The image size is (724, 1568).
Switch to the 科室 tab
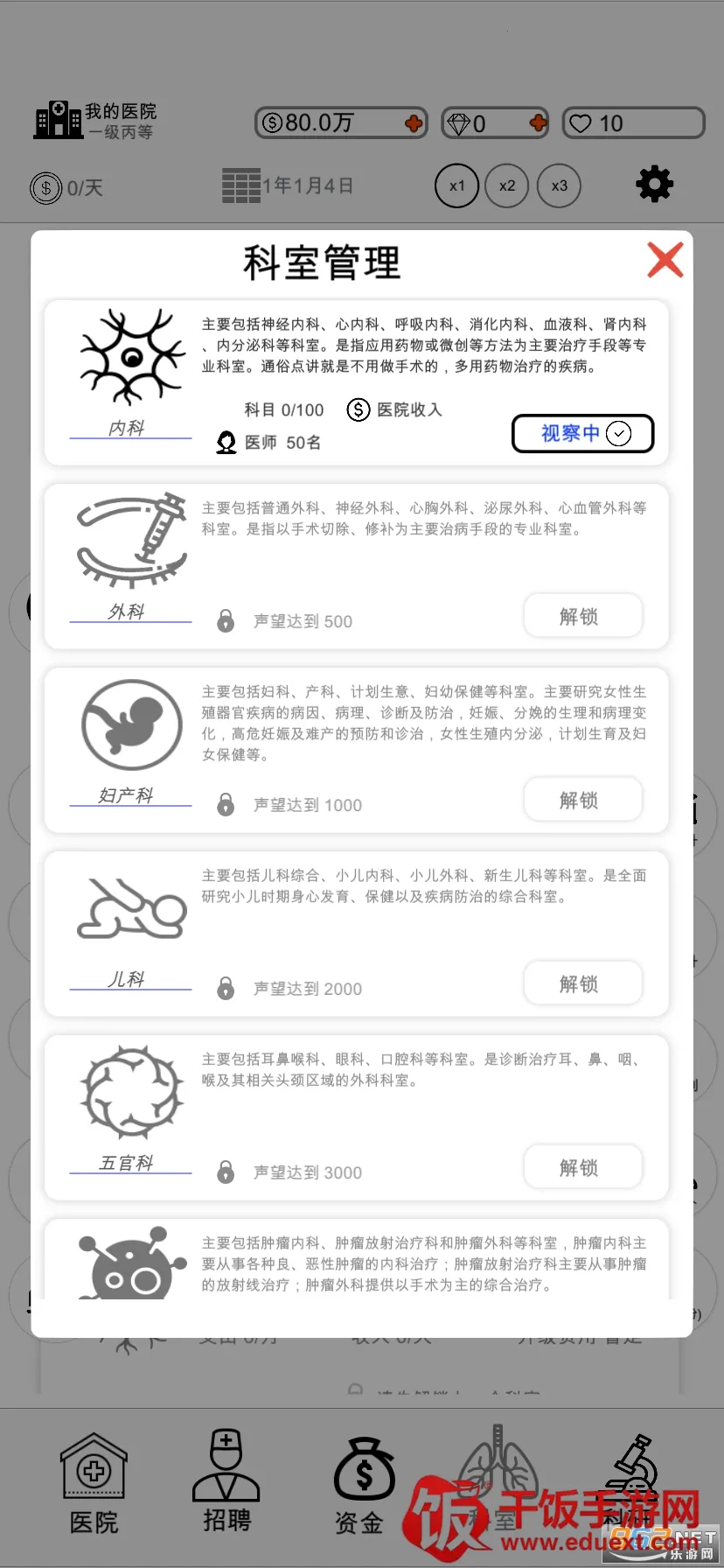pos(496,1484)
